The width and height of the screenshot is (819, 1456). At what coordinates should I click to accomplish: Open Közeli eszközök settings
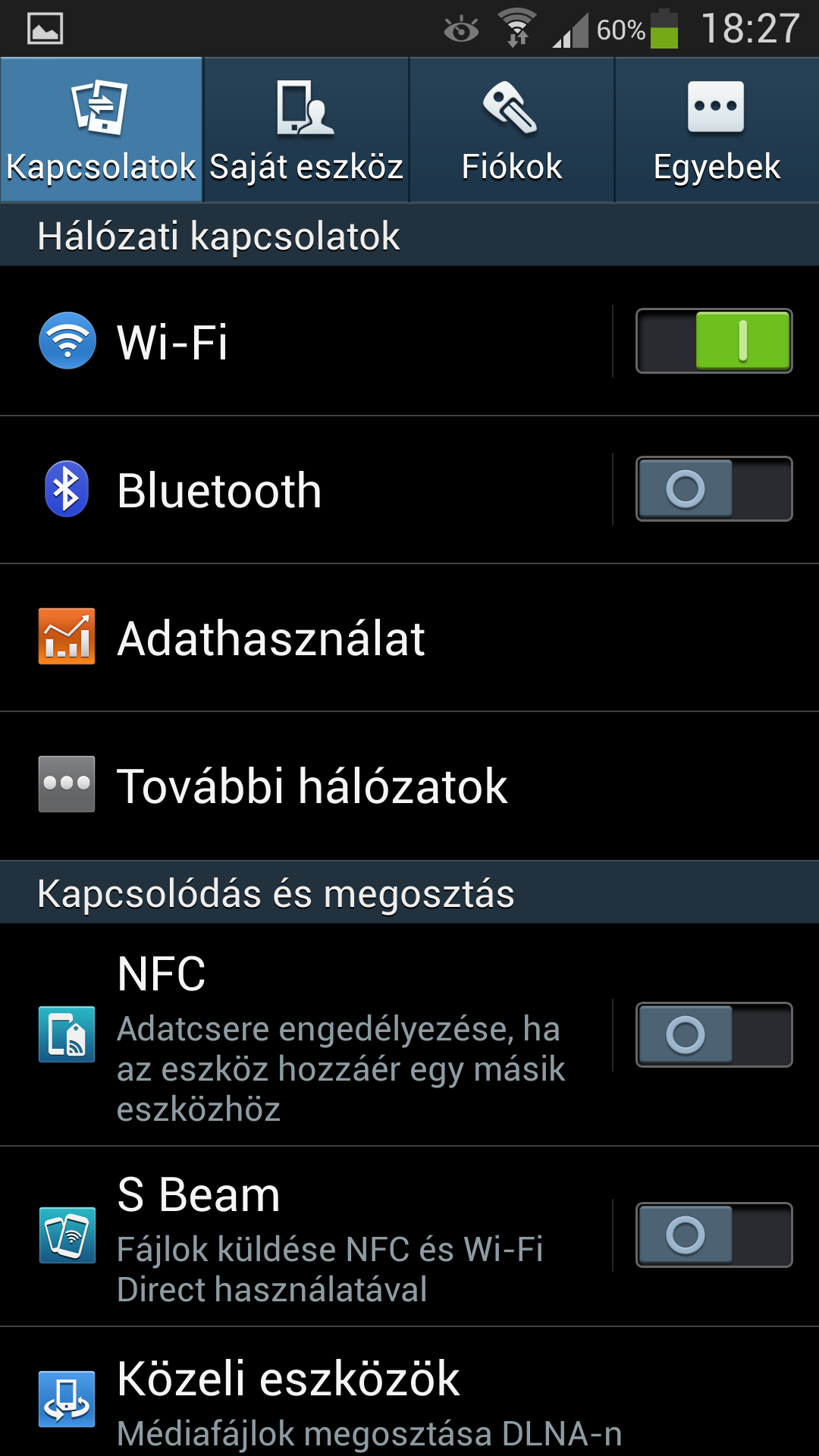point(409,1399)
